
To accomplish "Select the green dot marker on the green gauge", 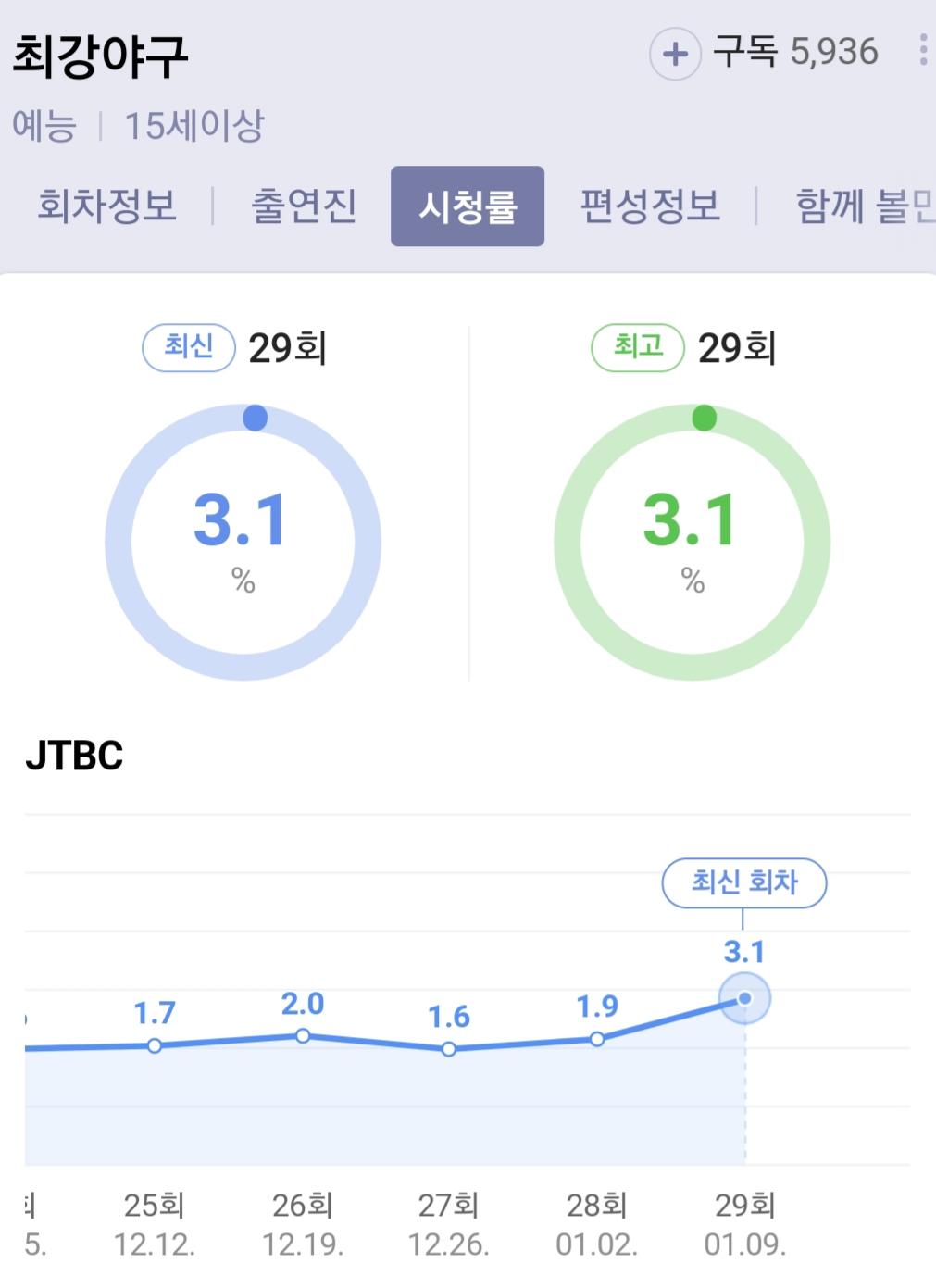I will 703,418.
